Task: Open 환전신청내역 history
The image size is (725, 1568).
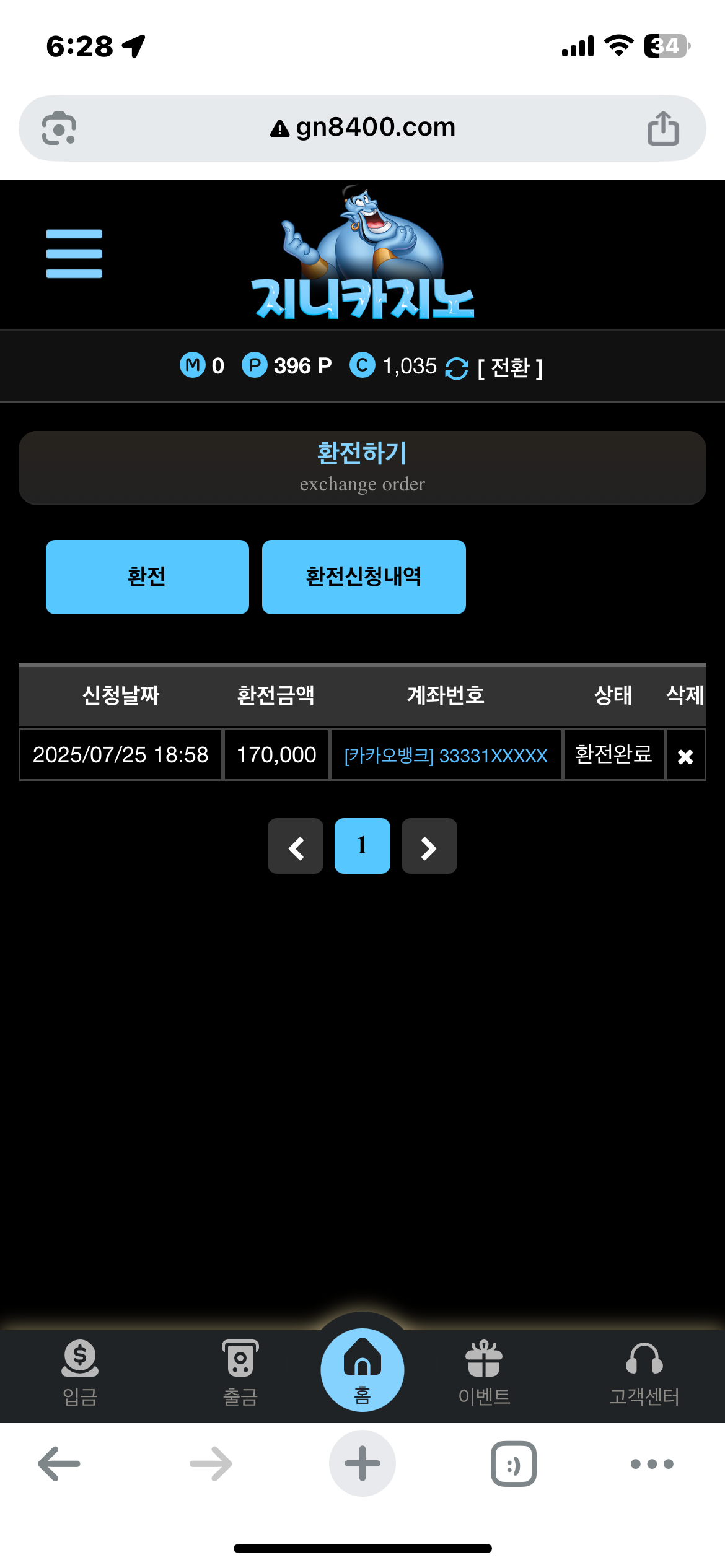Action: tap(364, 577)
